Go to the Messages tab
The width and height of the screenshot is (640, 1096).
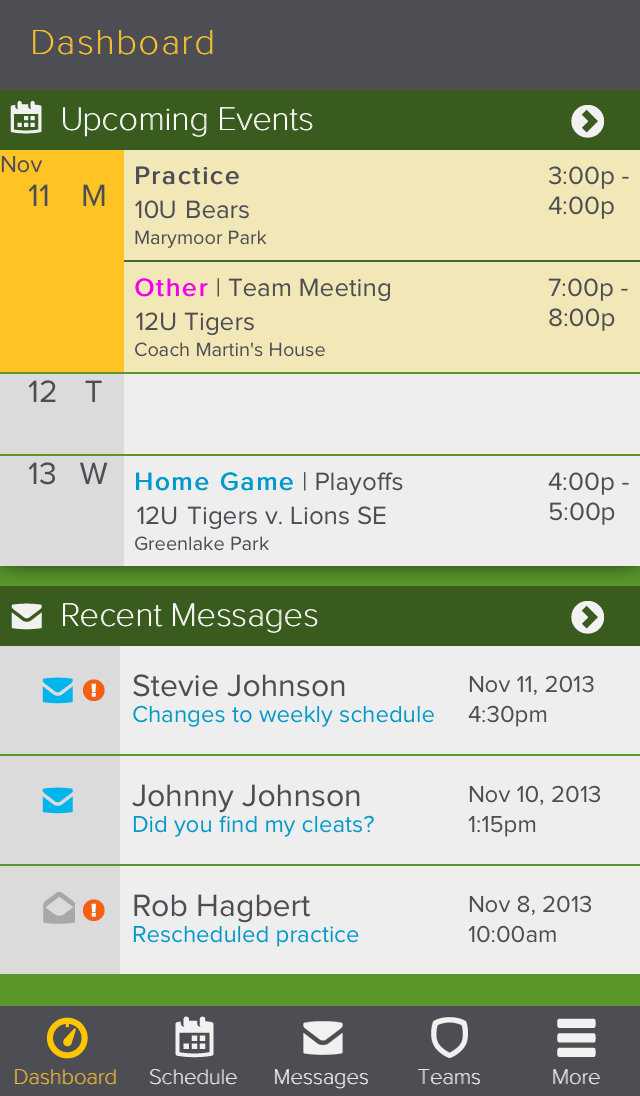point(321,1052)
